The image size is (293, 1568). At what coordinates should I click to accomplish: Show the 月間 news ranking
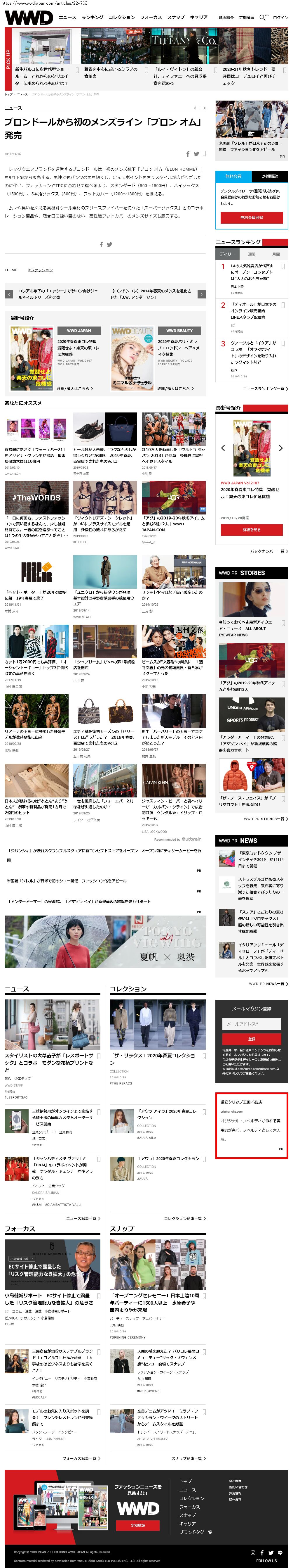pyautogui.click(x=275, y=254)
